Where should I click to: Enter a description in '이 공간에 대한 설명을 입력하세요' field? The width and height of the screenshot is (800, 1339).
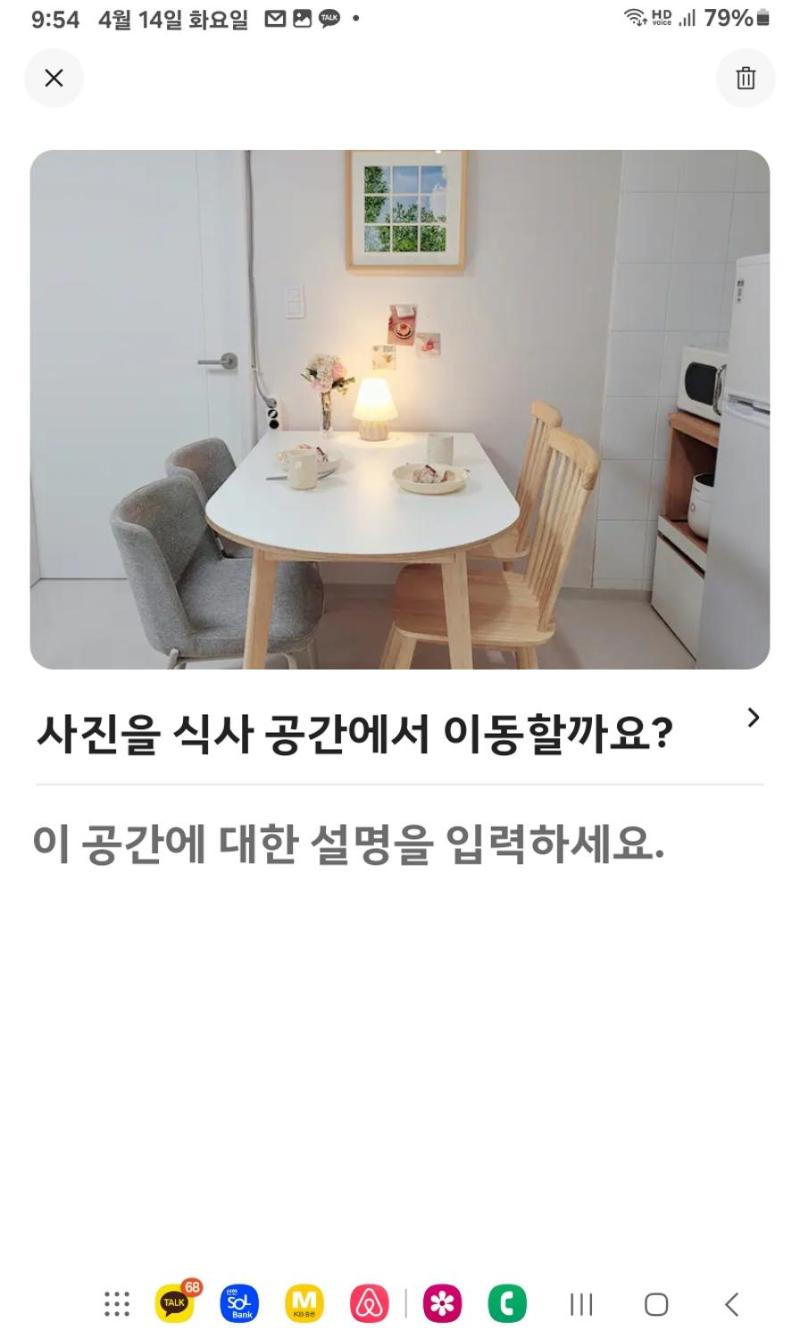[x=350, y=848]
